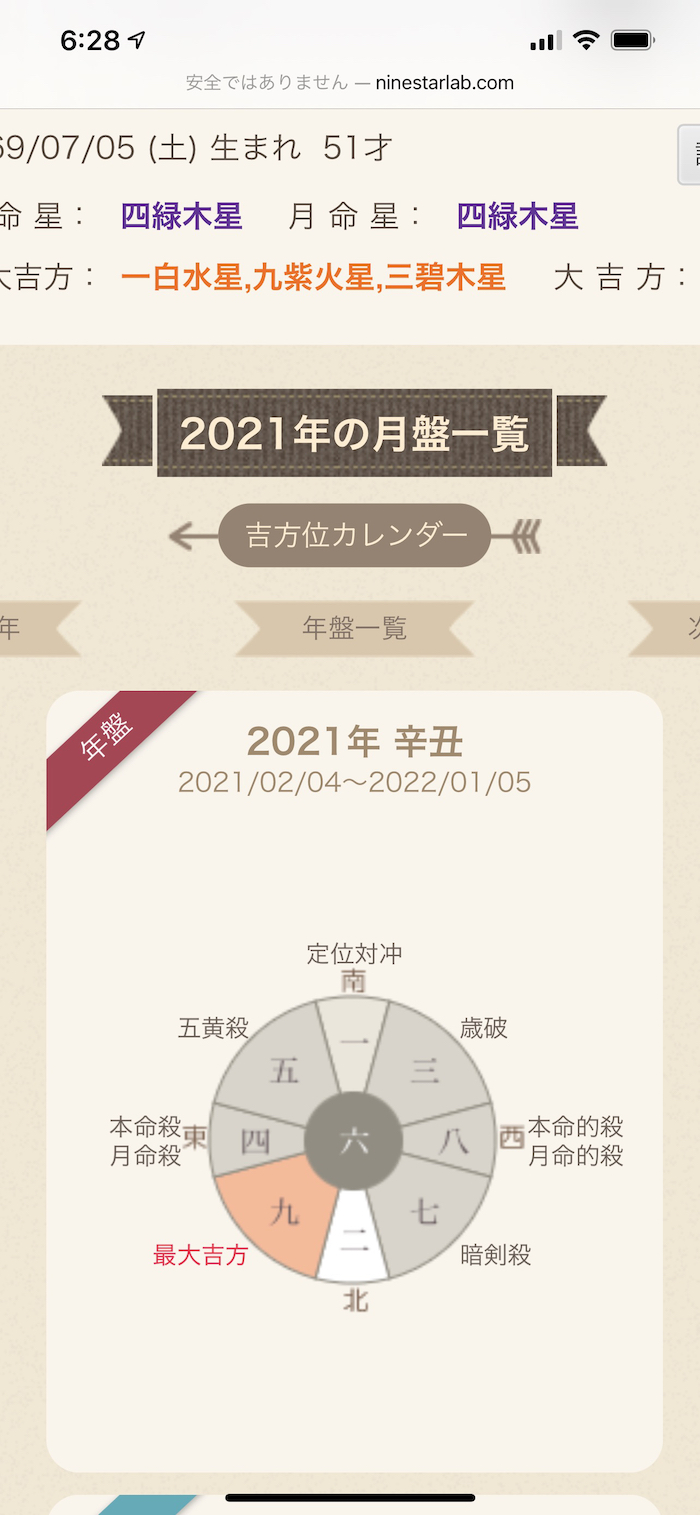Tap the partially visible button at top right
700x1515 pixels.
[690, 155]
